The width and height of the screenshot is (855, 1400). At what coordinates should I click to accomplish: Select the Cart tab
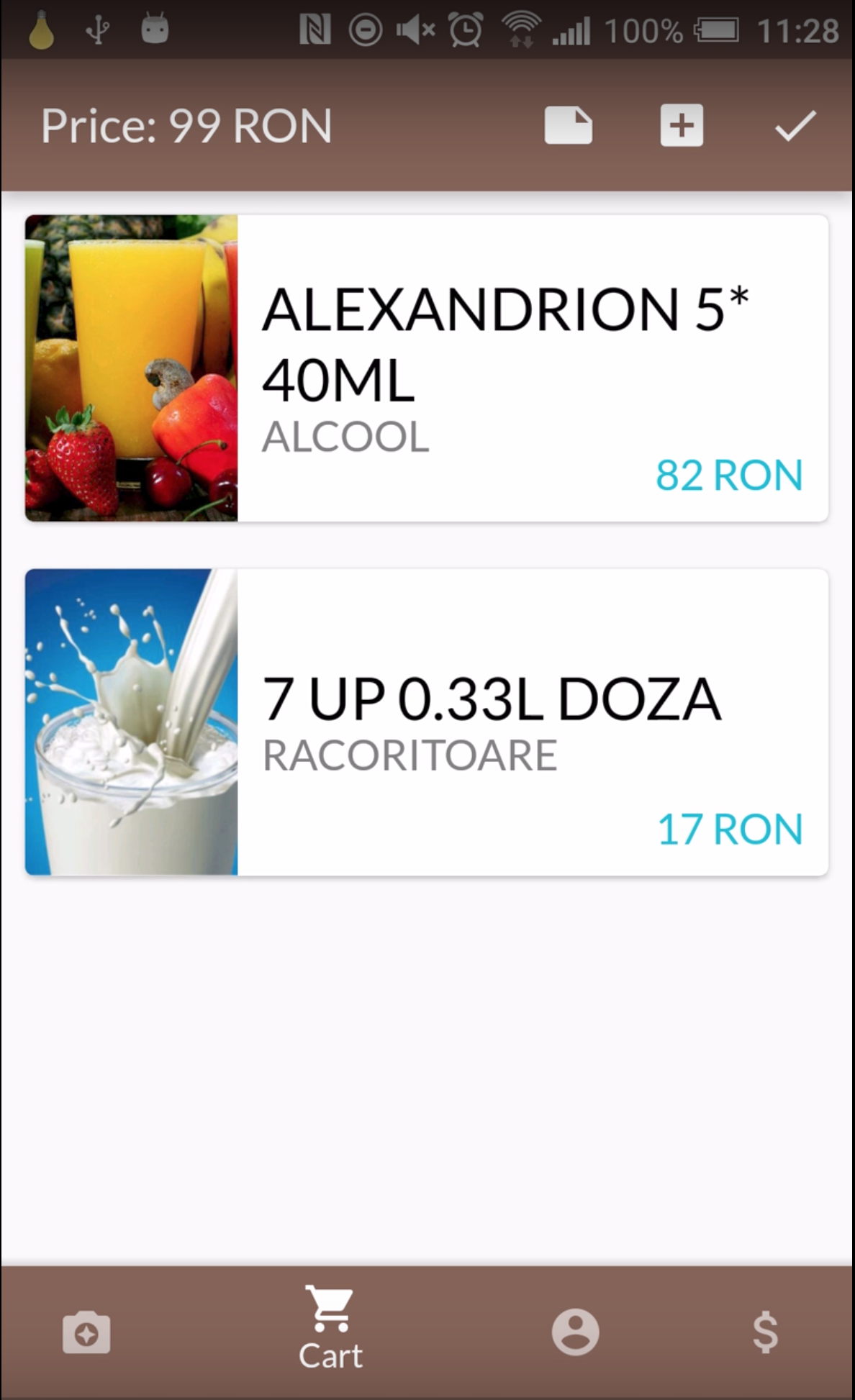click(x=330, y=1329)
